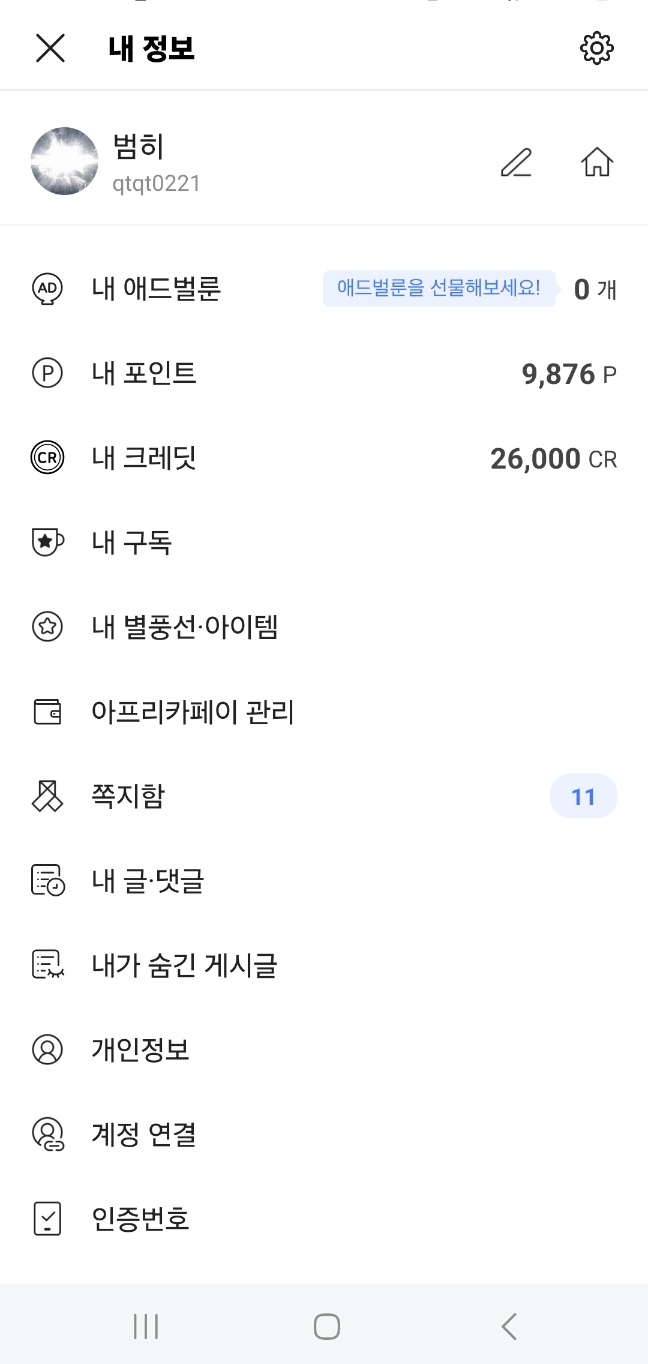Go to 개인정보 settings
648x1364 pixels.
coord(140,1050)
